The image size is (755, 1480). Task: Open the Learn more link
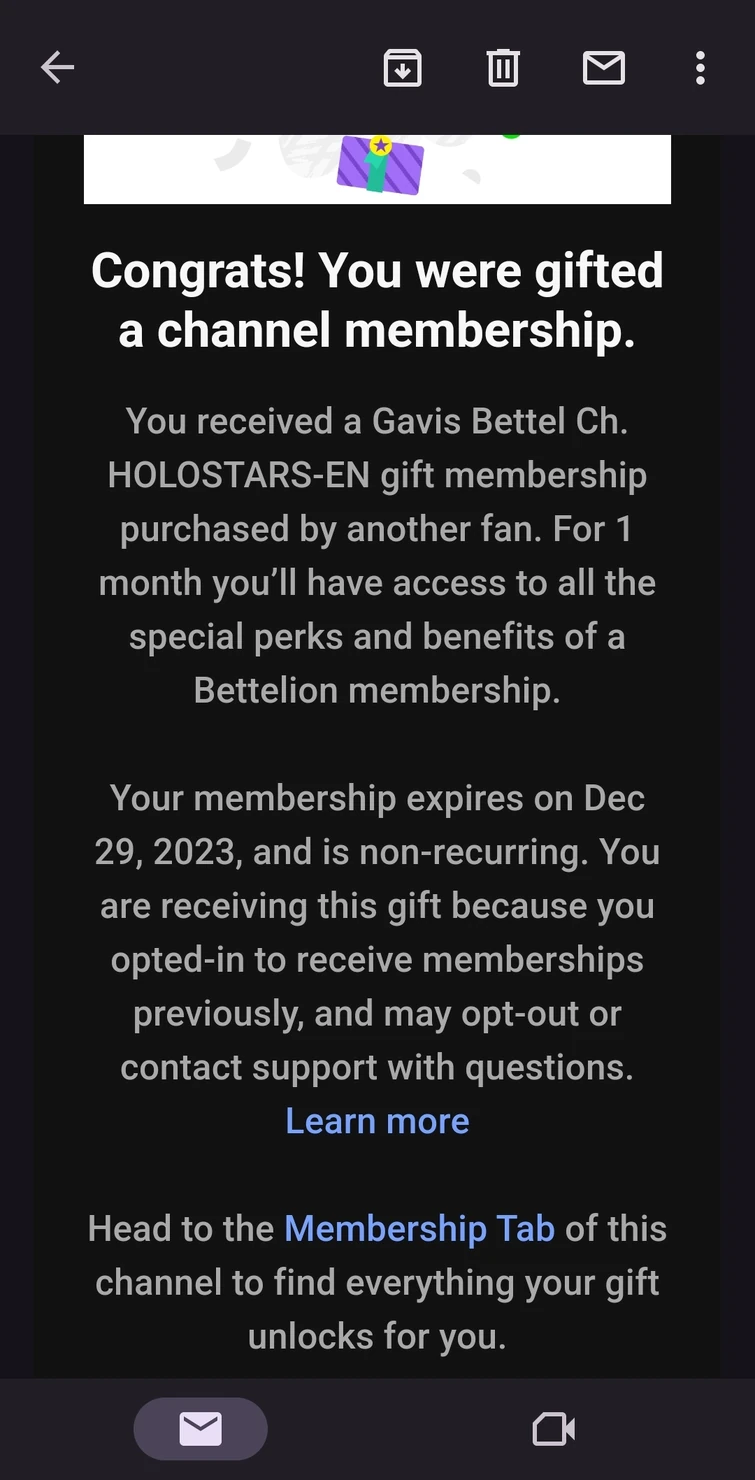(x=377, y=1121)
